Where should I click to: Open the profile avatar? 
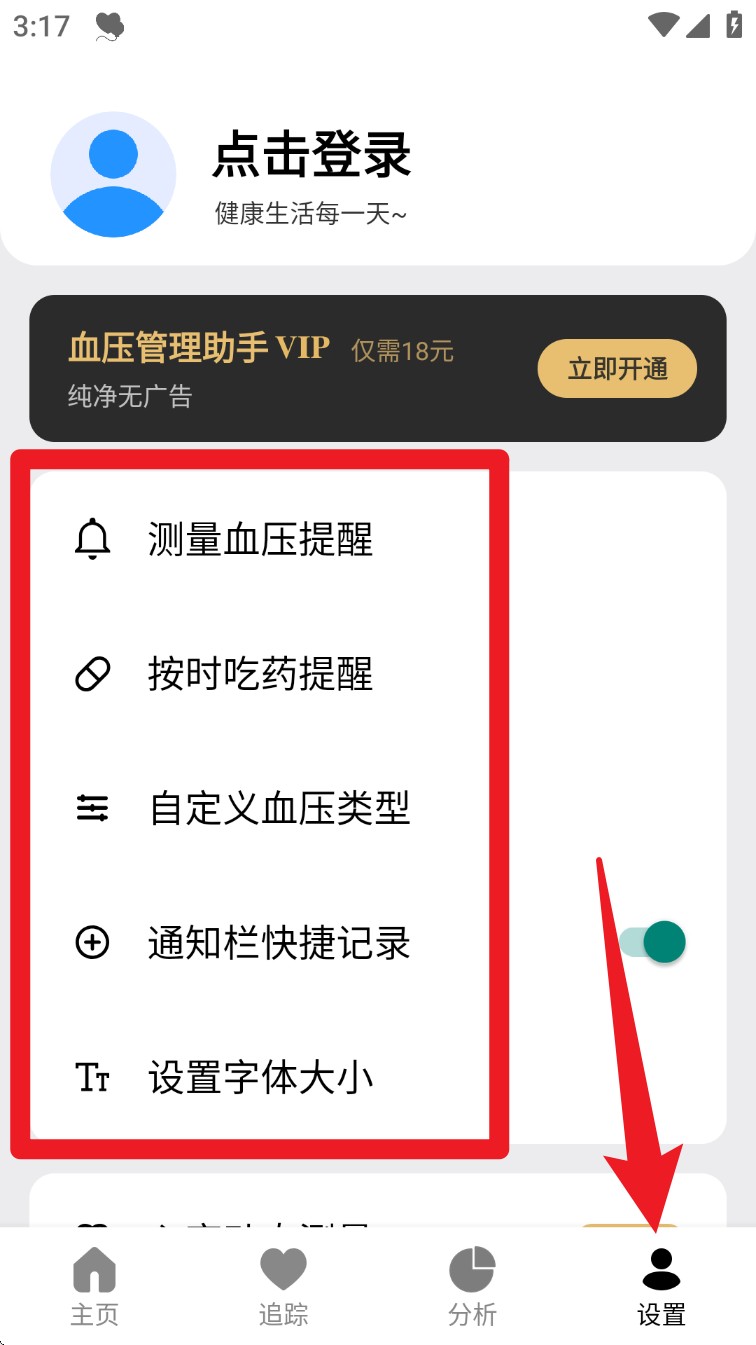(x=113, y=174)
